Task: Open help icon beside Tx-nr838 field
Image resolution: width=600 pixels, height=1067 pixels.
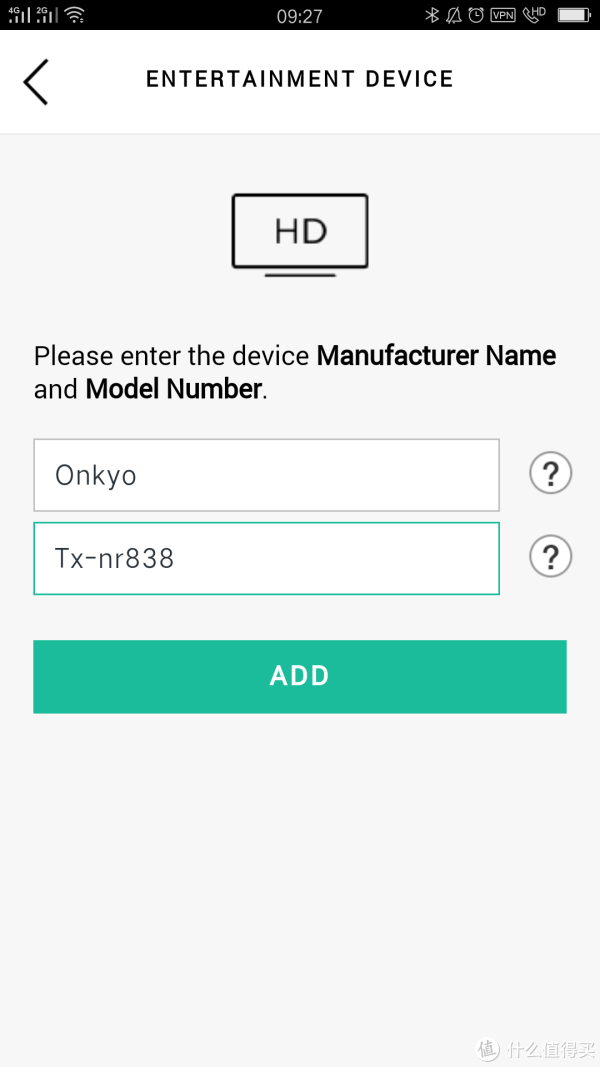Action: pyautogui.click(x=550, y=557)
